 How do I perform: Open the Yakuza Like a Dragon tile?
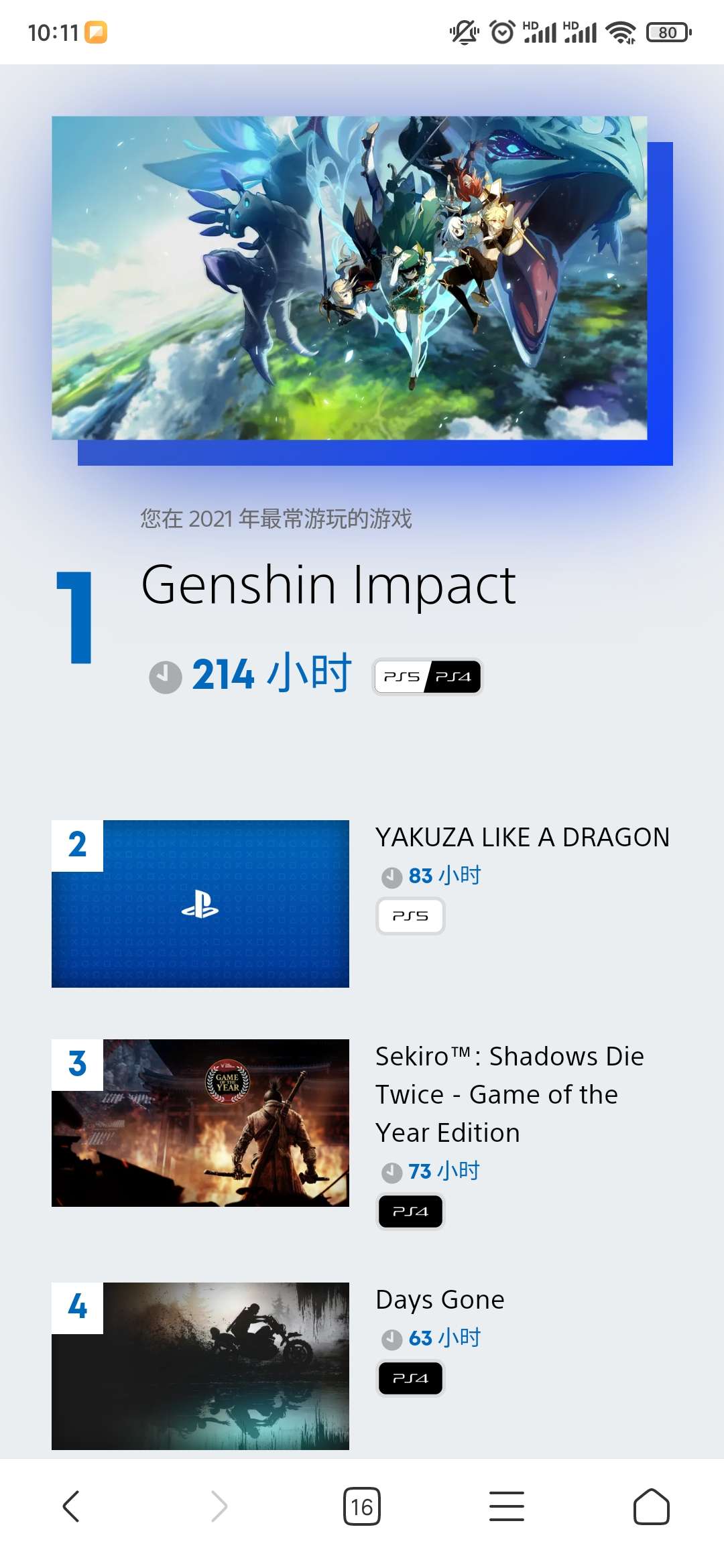pyautogui.click(x=200, y=903)
